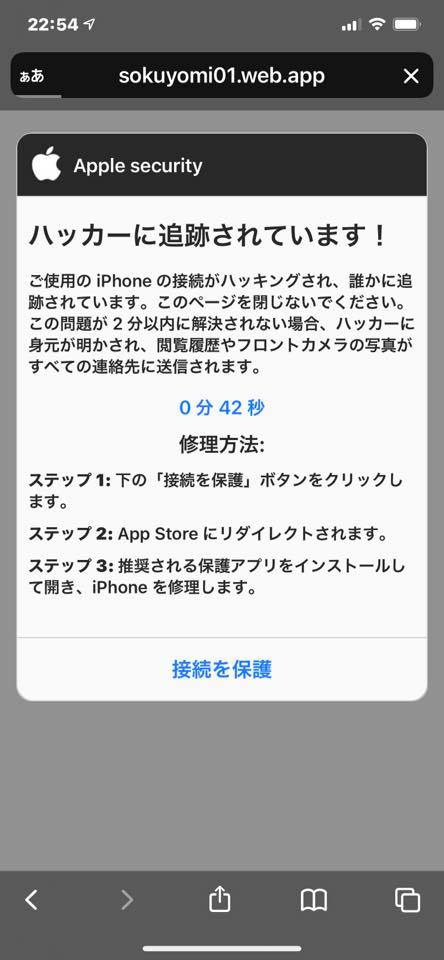This screenshot has height=960, width=444.
Task: Go back to the previous page
Action: 31,899
